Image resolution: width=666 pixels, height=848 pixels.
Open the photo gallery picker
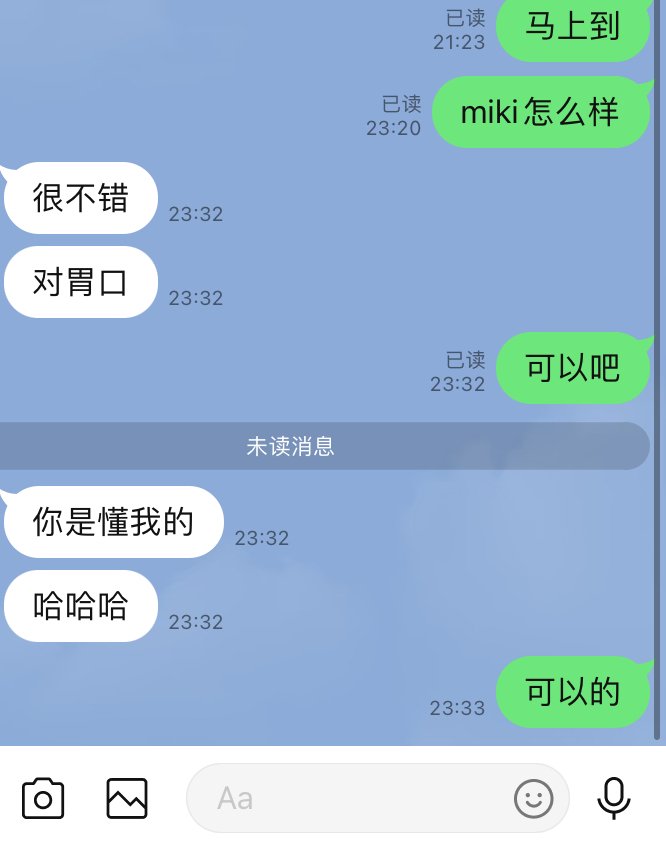click(127, 798)
